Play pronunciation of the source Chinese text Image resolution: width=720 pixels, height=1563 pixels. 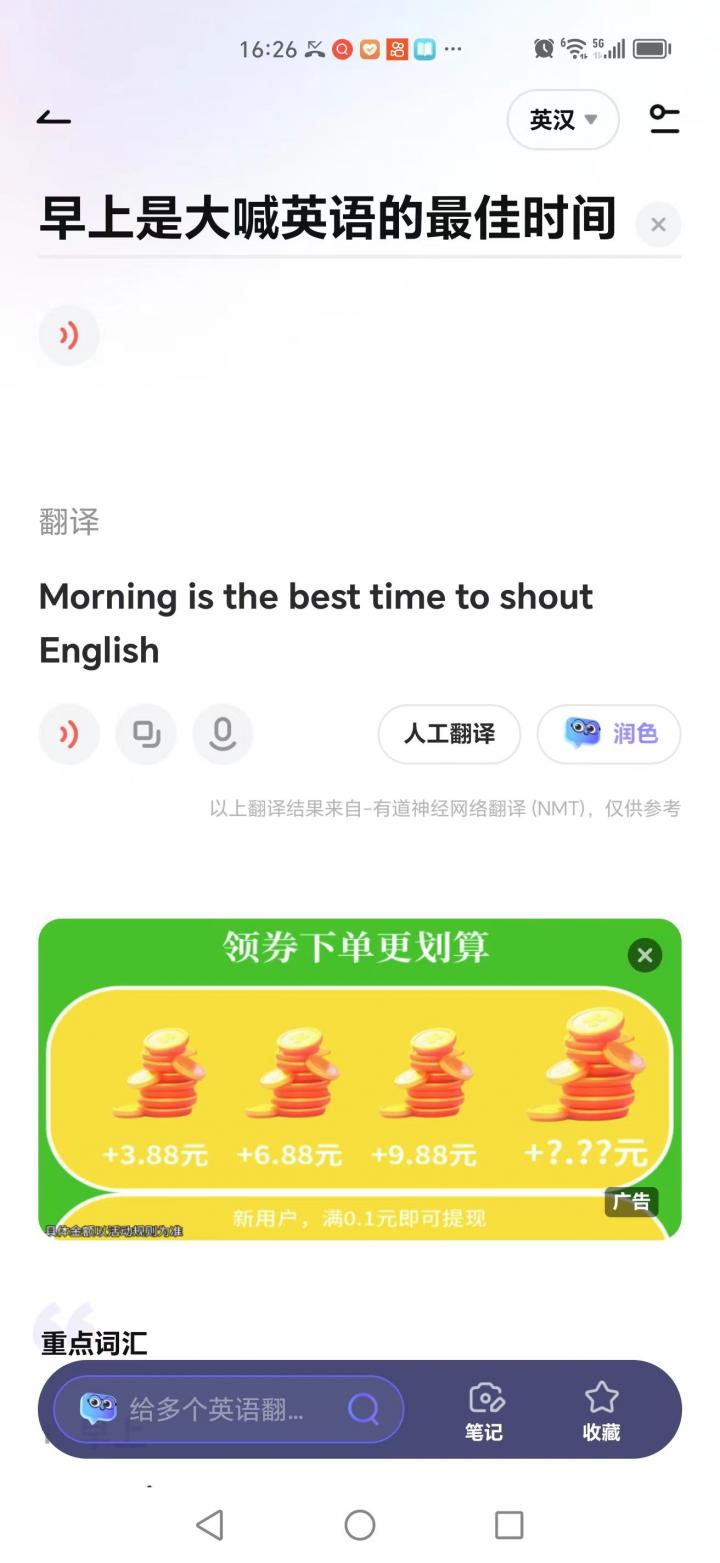point(69,335)
